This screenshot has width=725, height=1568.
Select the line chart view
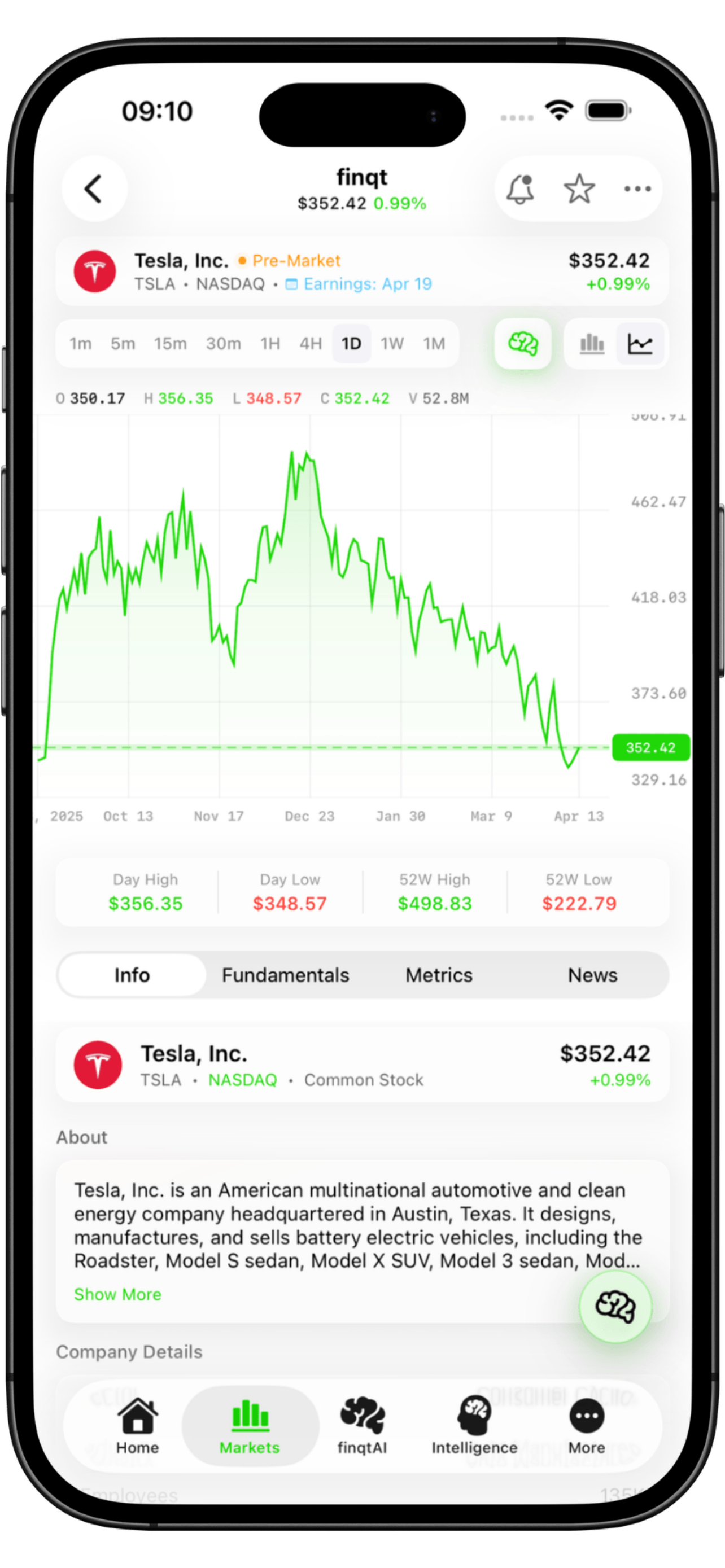pos(640,344)
